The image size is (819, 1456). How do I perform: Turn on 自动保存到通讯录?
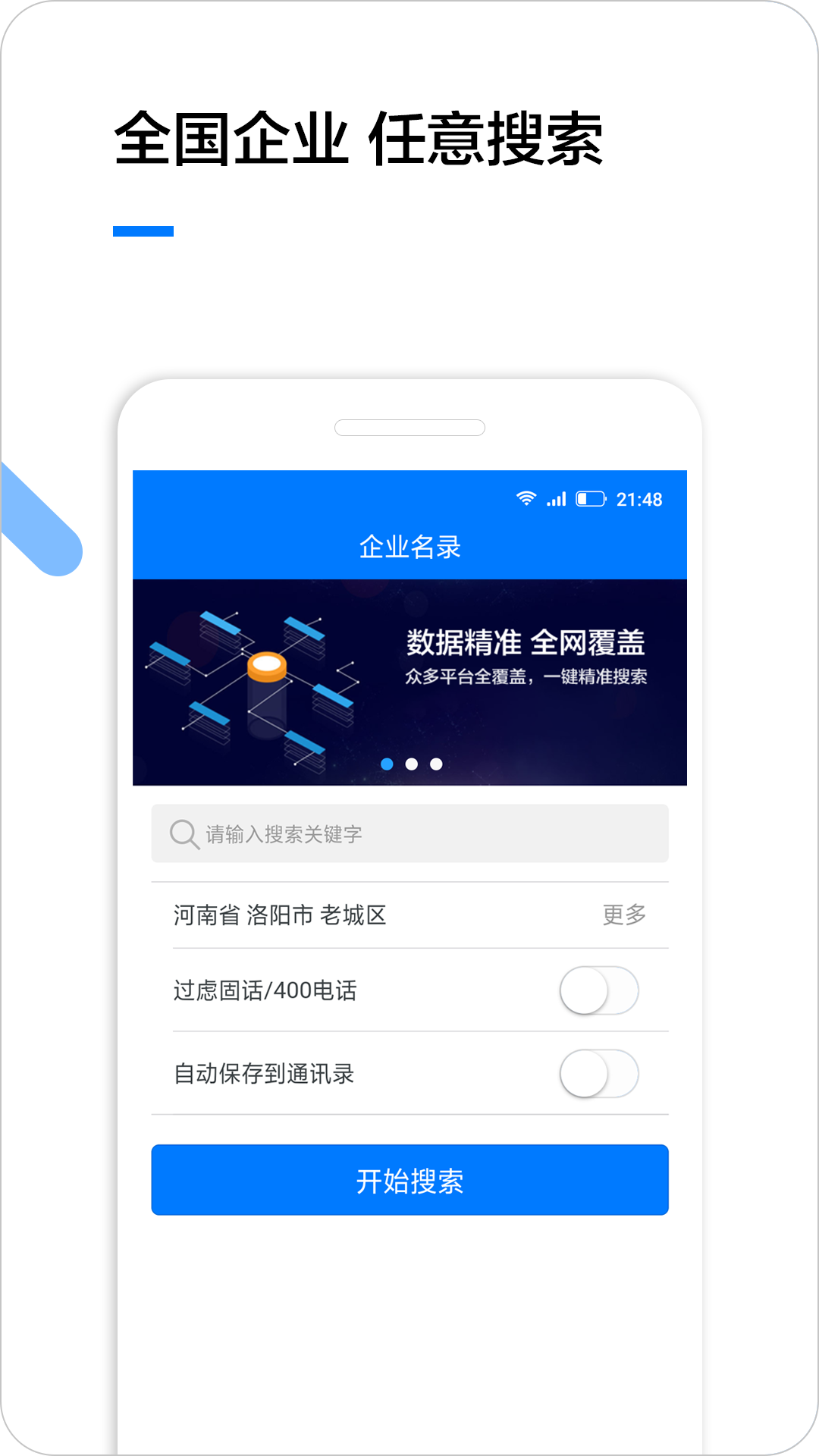[598, 1074]
